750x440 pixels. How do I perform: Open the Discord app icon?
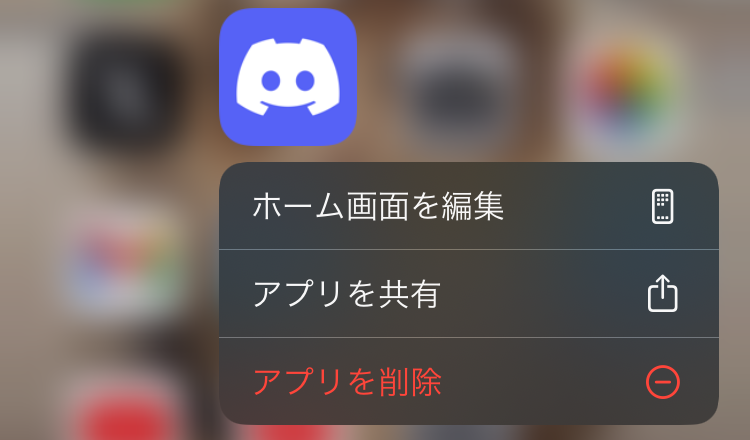point(288,77)
